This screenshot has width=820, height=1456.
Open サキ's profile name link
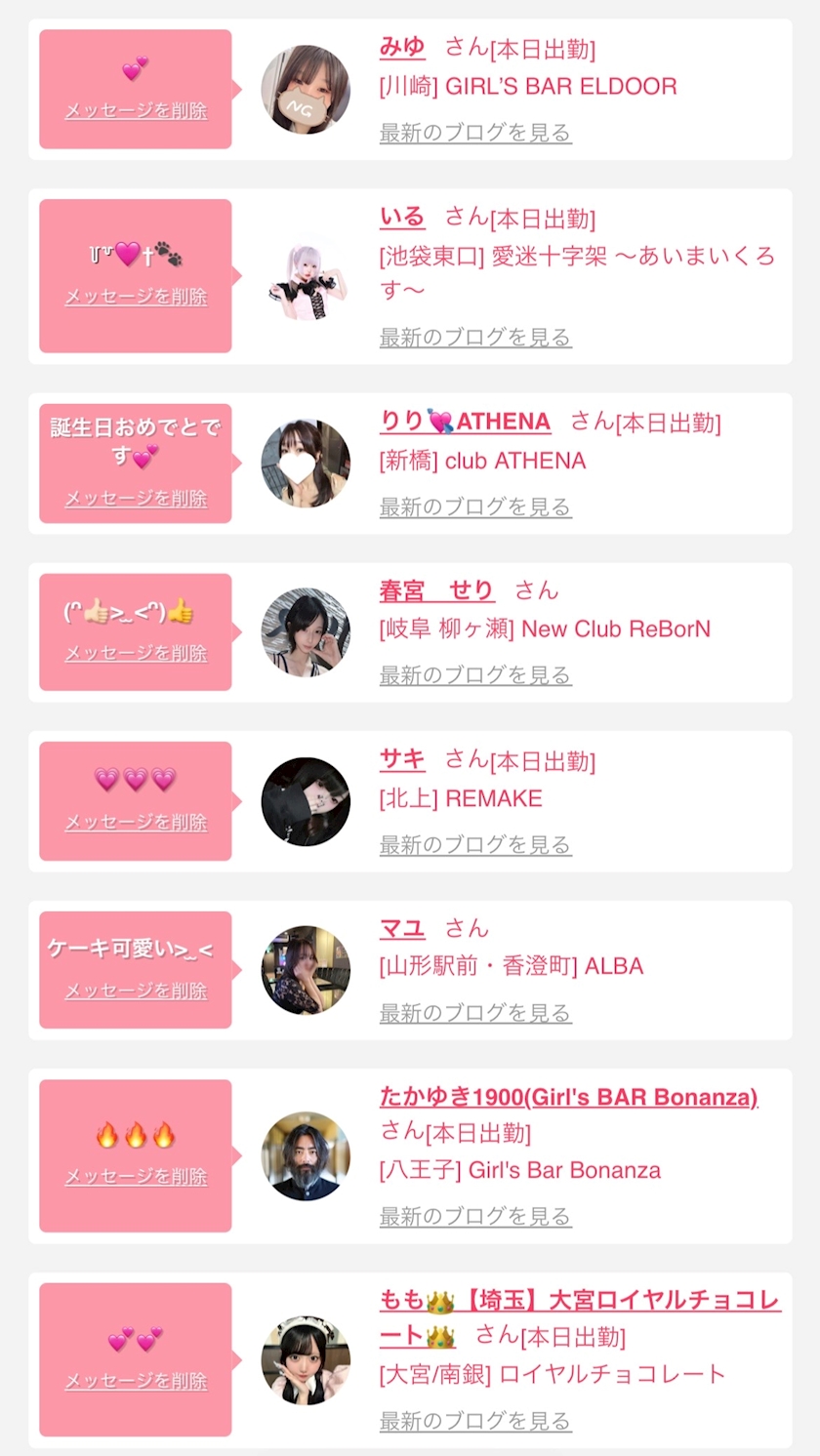pyautogui.click(x=402, y=759)
